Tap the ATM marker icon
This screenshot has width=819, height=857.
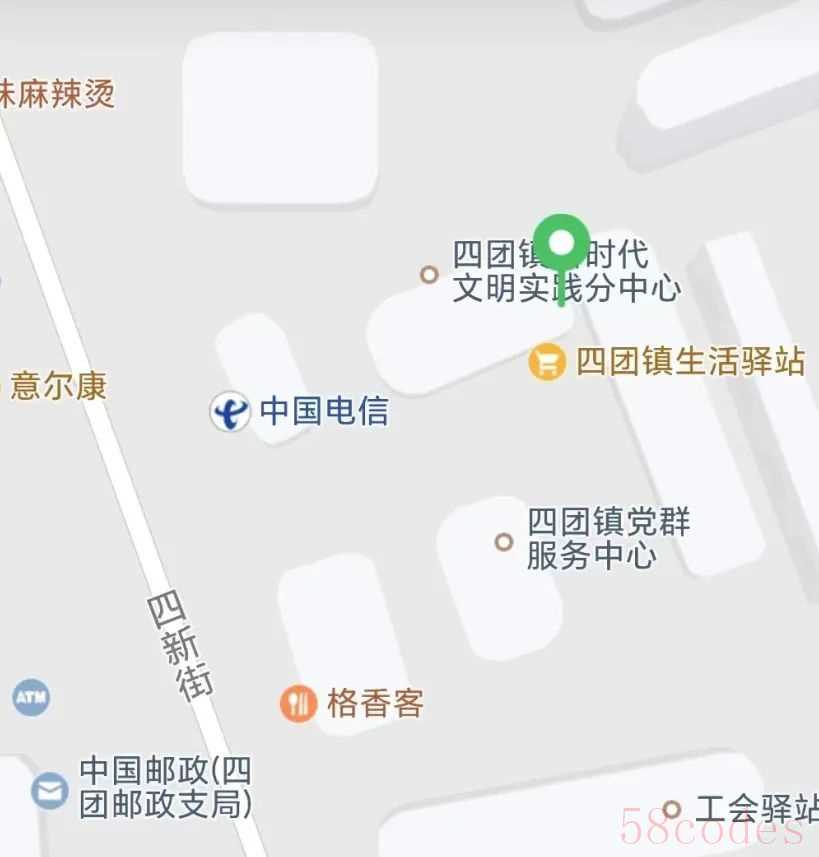30,697
